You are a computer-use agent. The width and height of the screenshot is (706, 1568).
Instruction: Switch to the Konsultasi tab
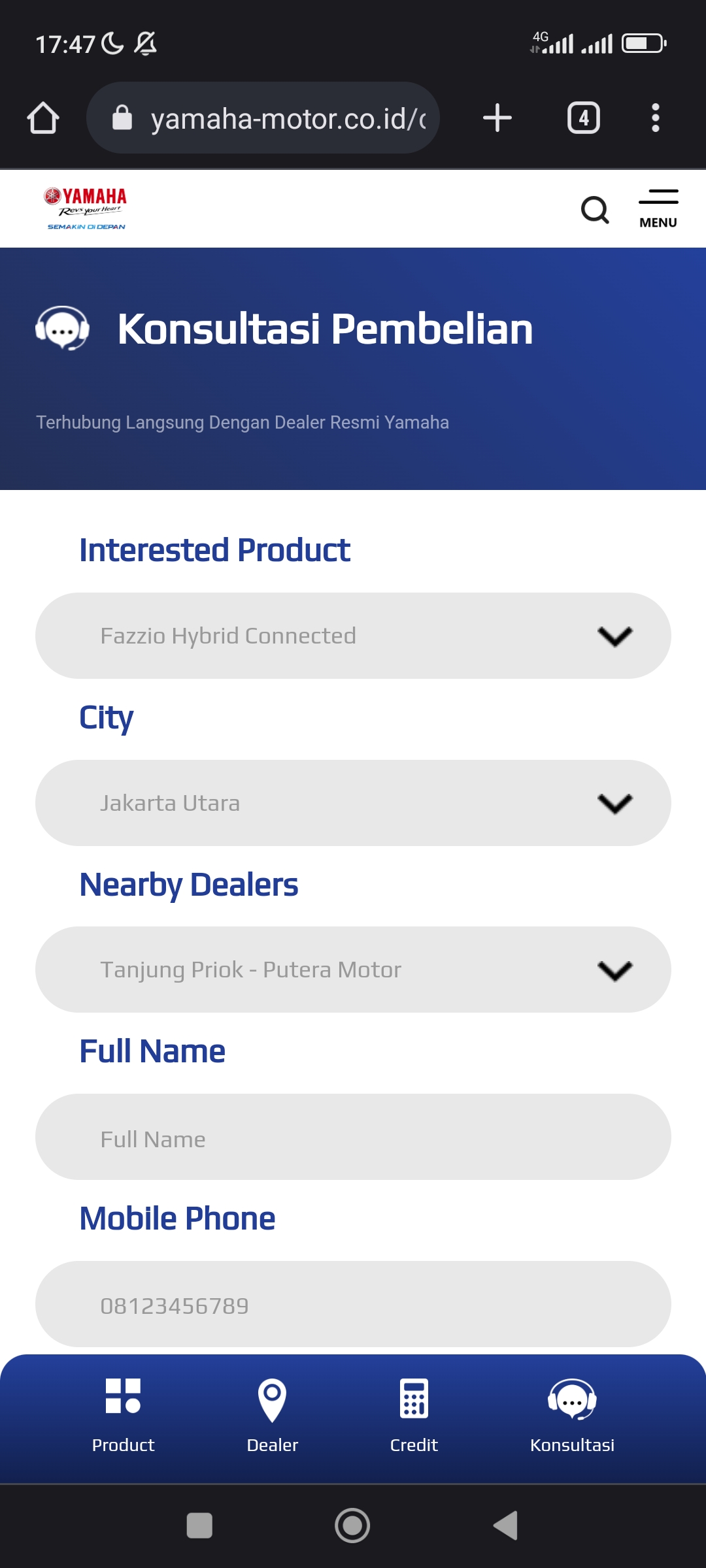pos(572,1415)
